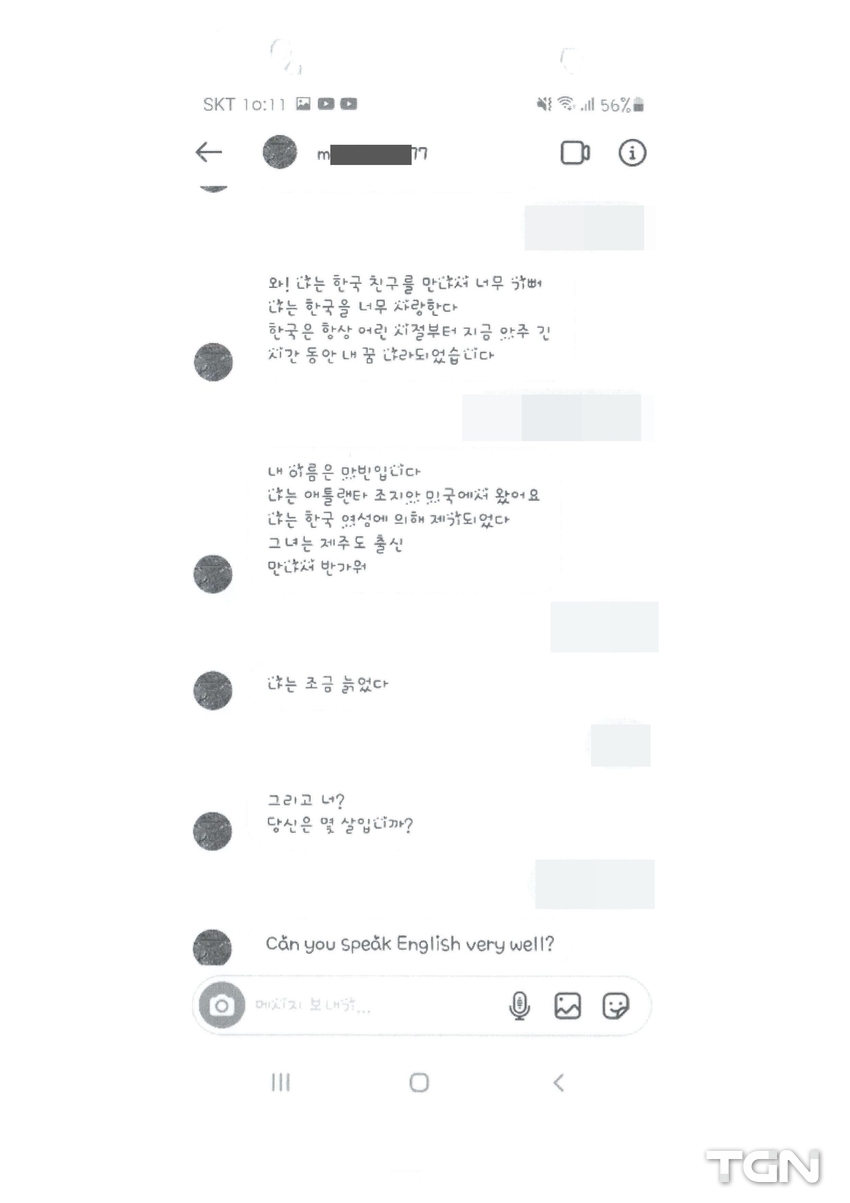
Task: Go back using the top-left arrow
Action: coord(208,152)
